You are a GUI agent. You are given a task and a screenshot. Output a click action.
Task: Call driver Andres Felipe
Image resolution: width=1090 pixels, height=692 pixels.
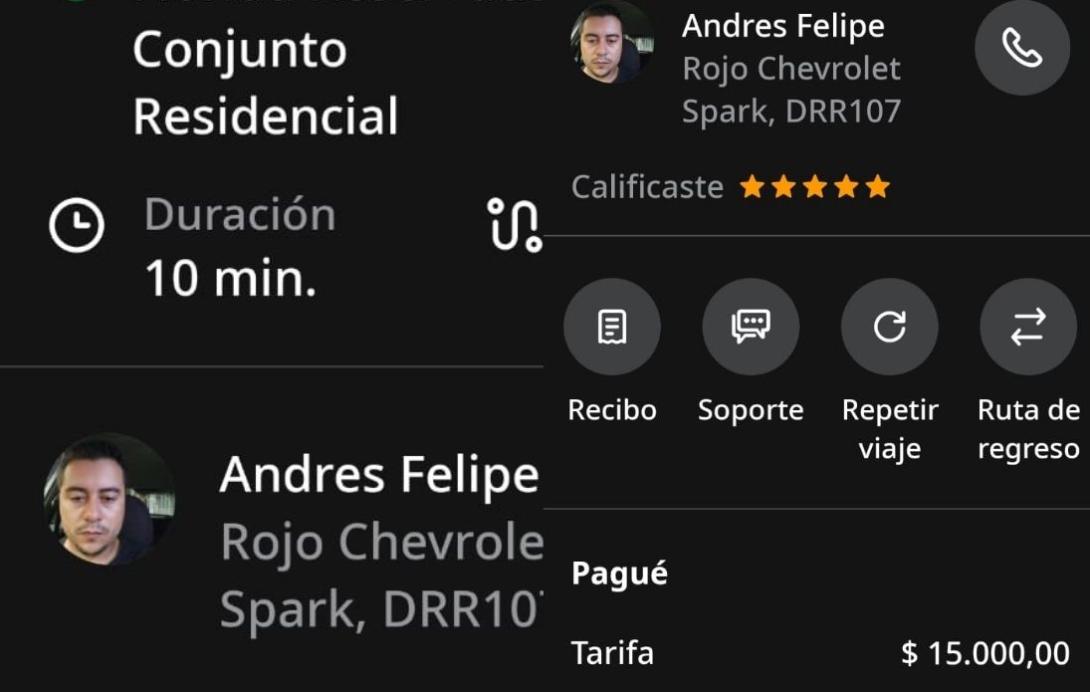point(1022,48)
